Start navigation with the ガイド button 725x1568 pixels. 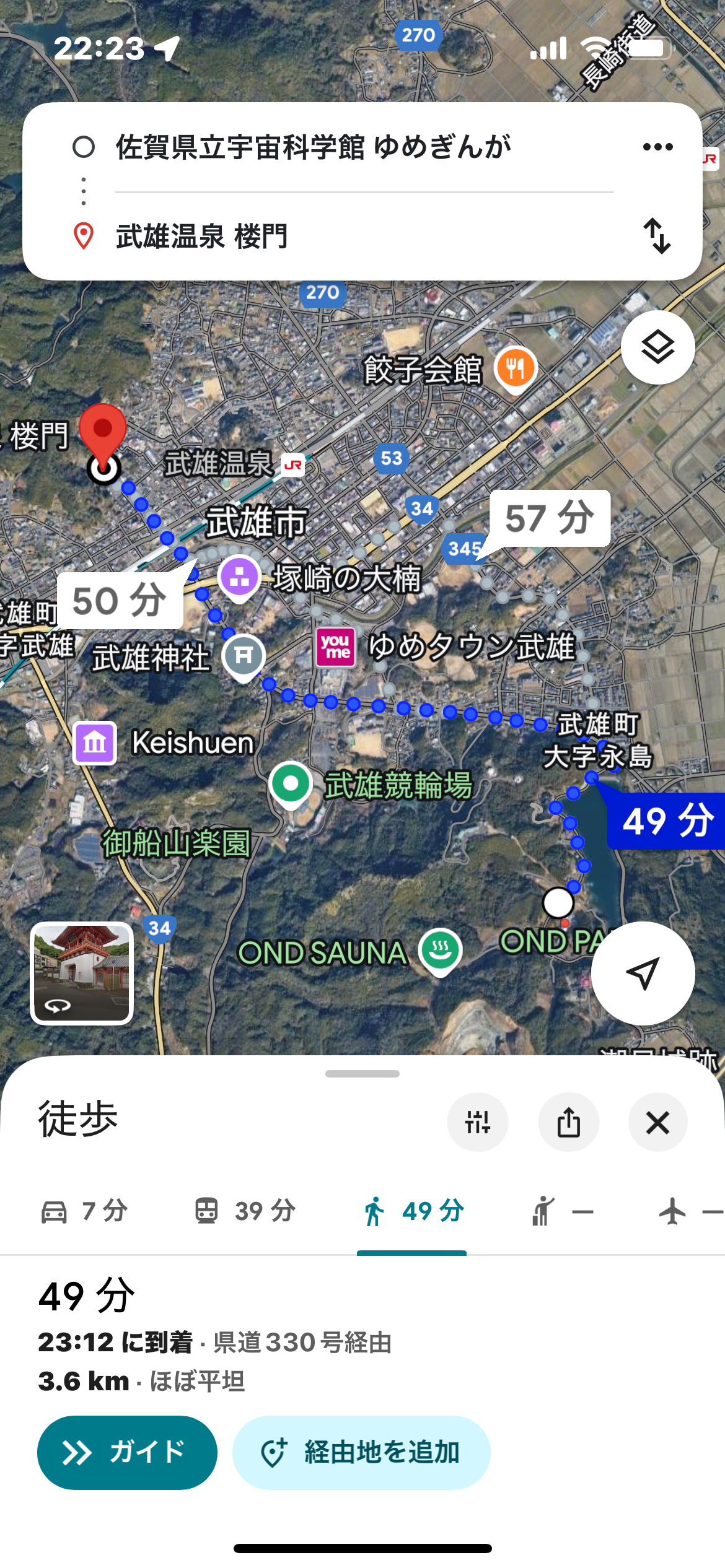127,1452
